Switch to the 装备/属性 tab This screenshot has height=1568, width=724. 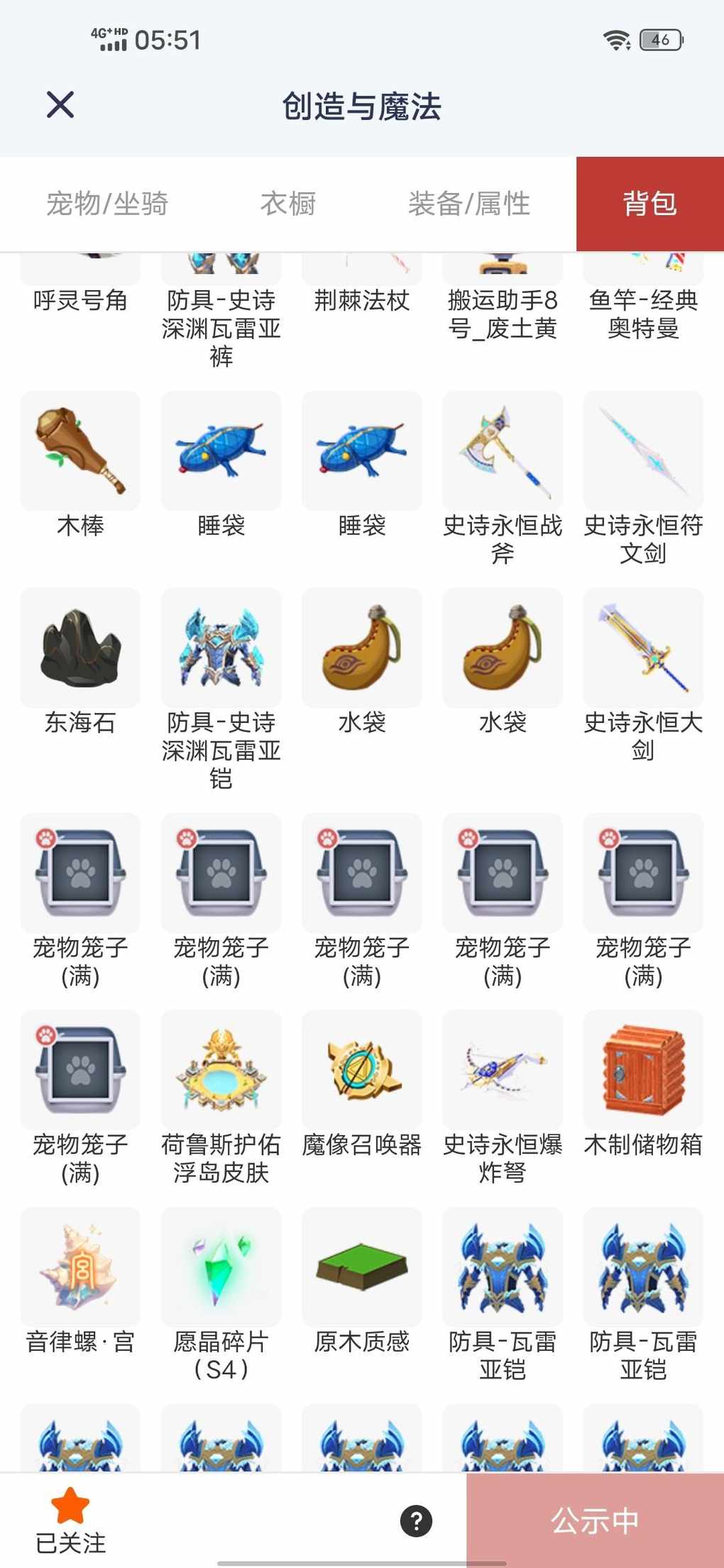click(x=468, y=204)
